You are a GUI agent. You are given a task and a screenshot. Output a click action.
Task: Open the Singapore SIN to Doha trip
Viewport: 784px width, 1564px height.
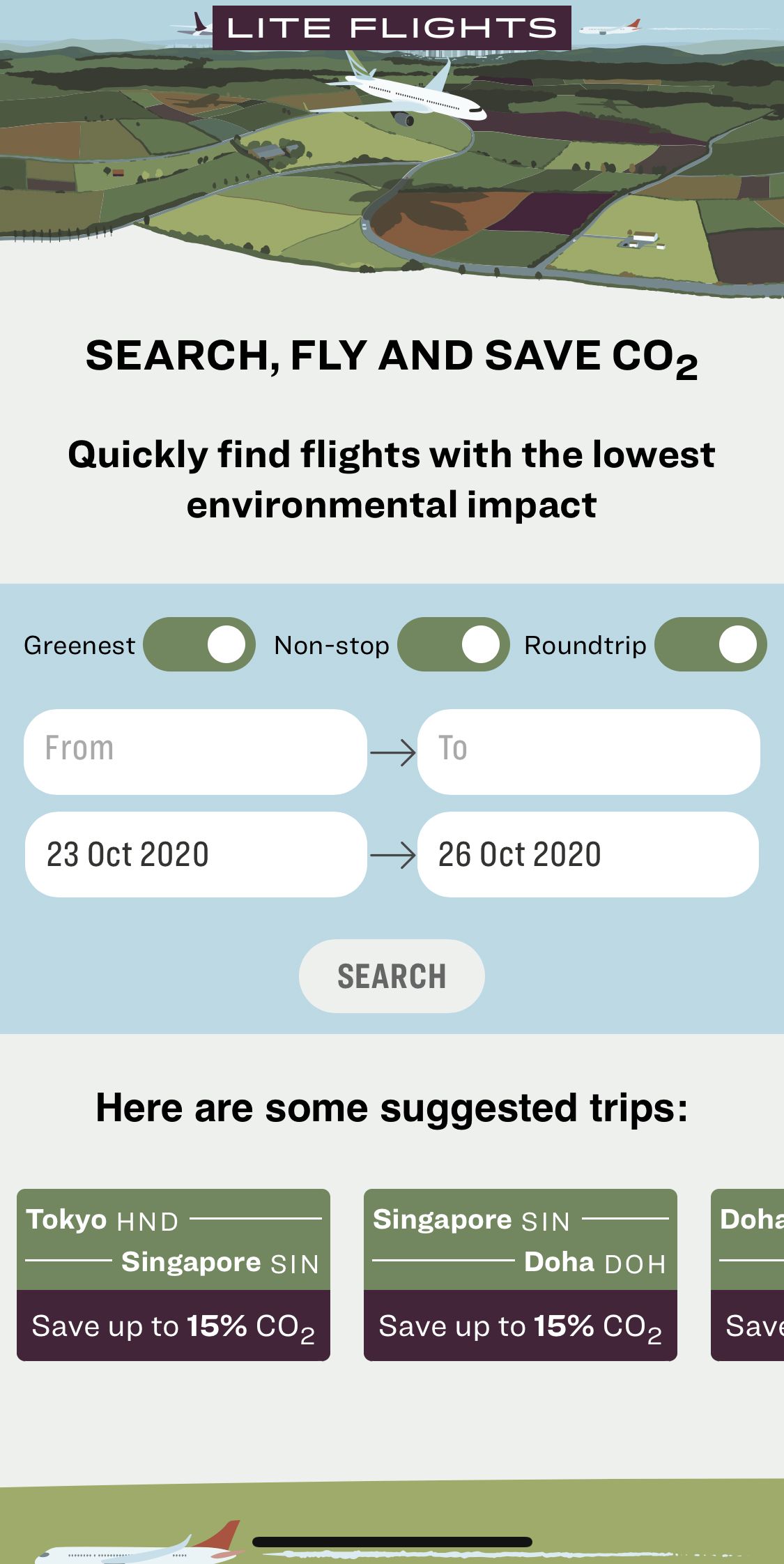click(x=520, y=1274)
